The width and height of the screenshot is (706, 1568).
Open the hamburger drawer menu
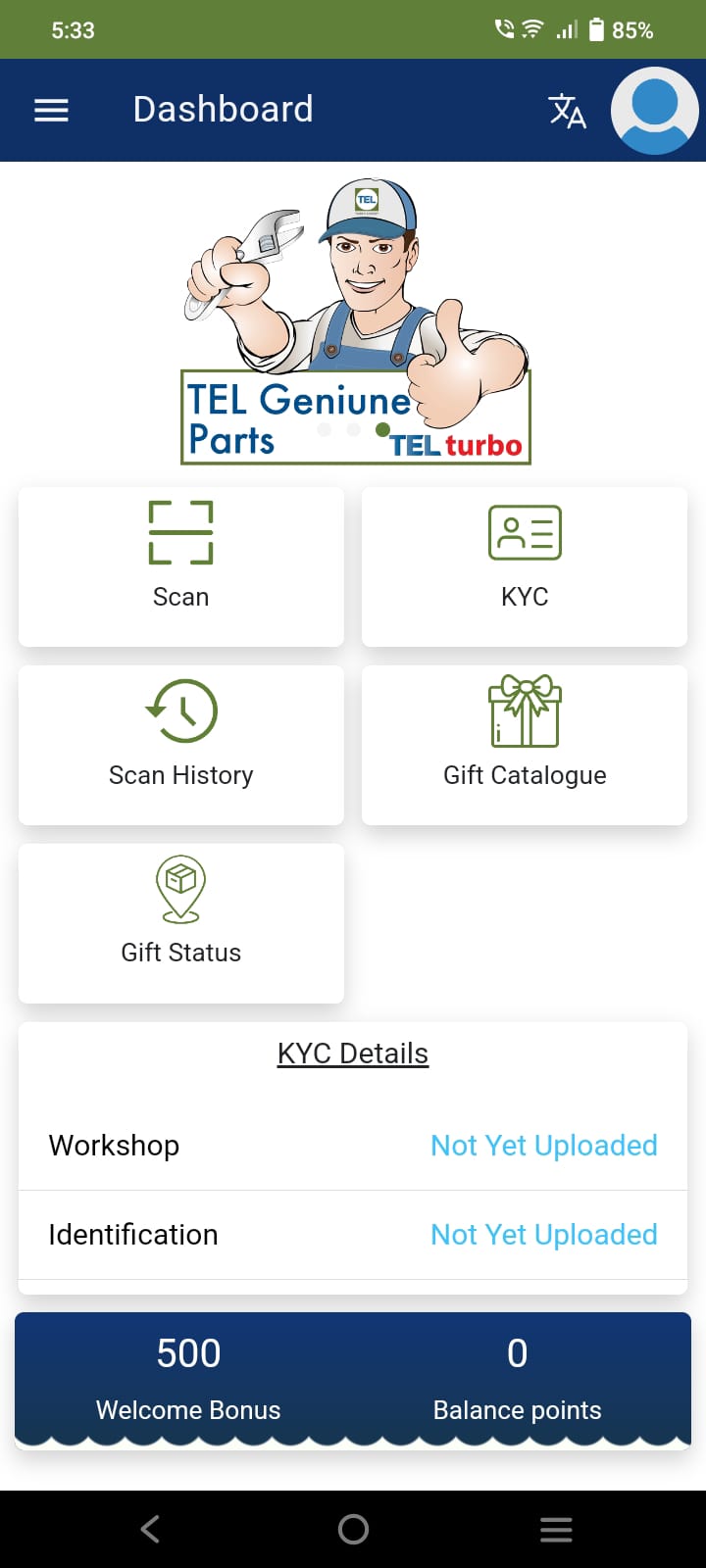(51, 110)
